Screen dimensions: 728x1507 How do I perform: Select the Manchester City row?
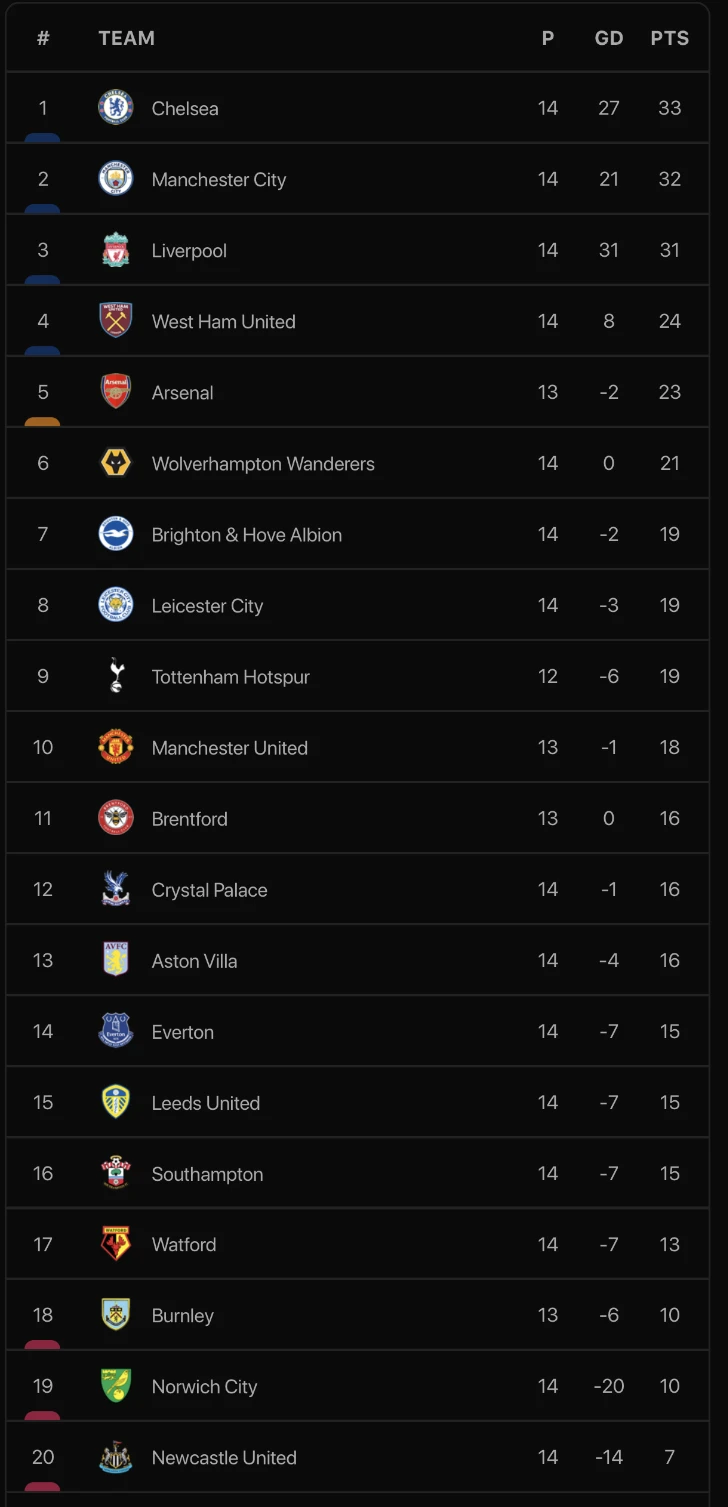218,179
